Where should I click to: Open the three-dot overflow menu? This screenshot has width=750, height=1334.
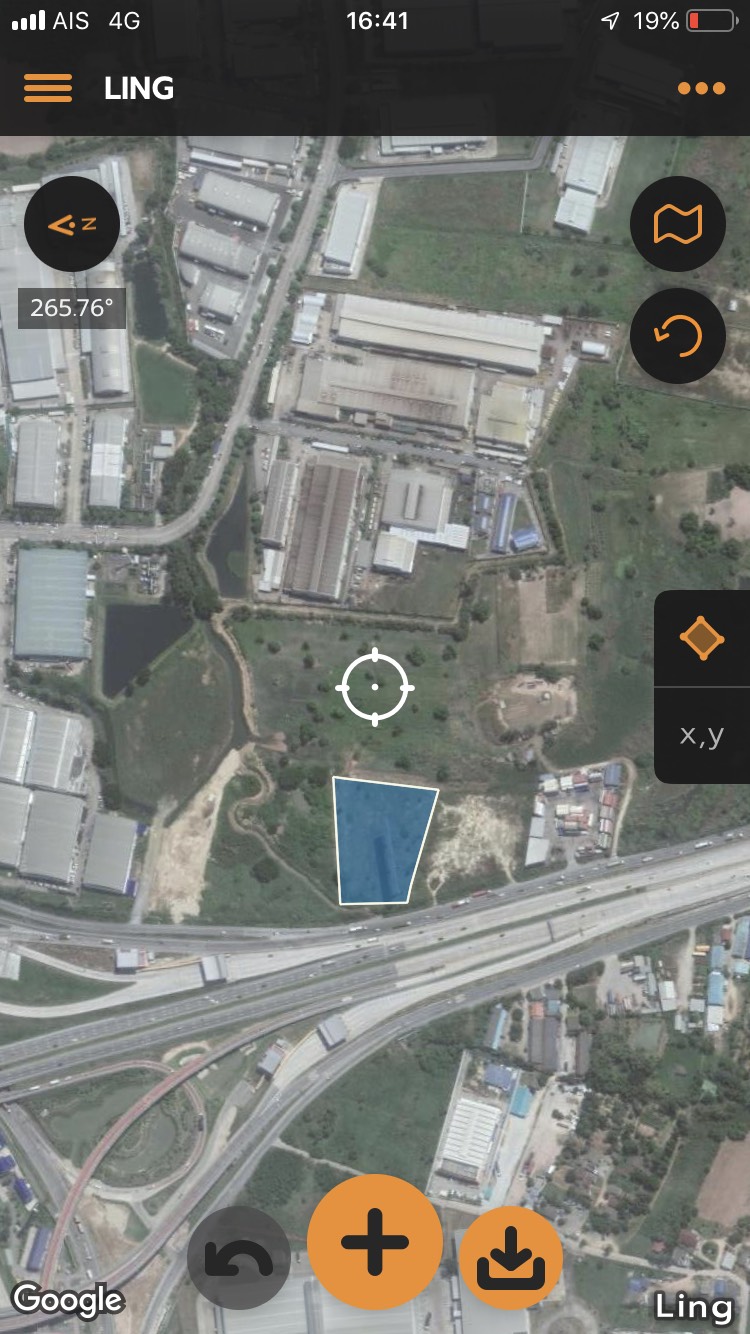coord(701,88)
